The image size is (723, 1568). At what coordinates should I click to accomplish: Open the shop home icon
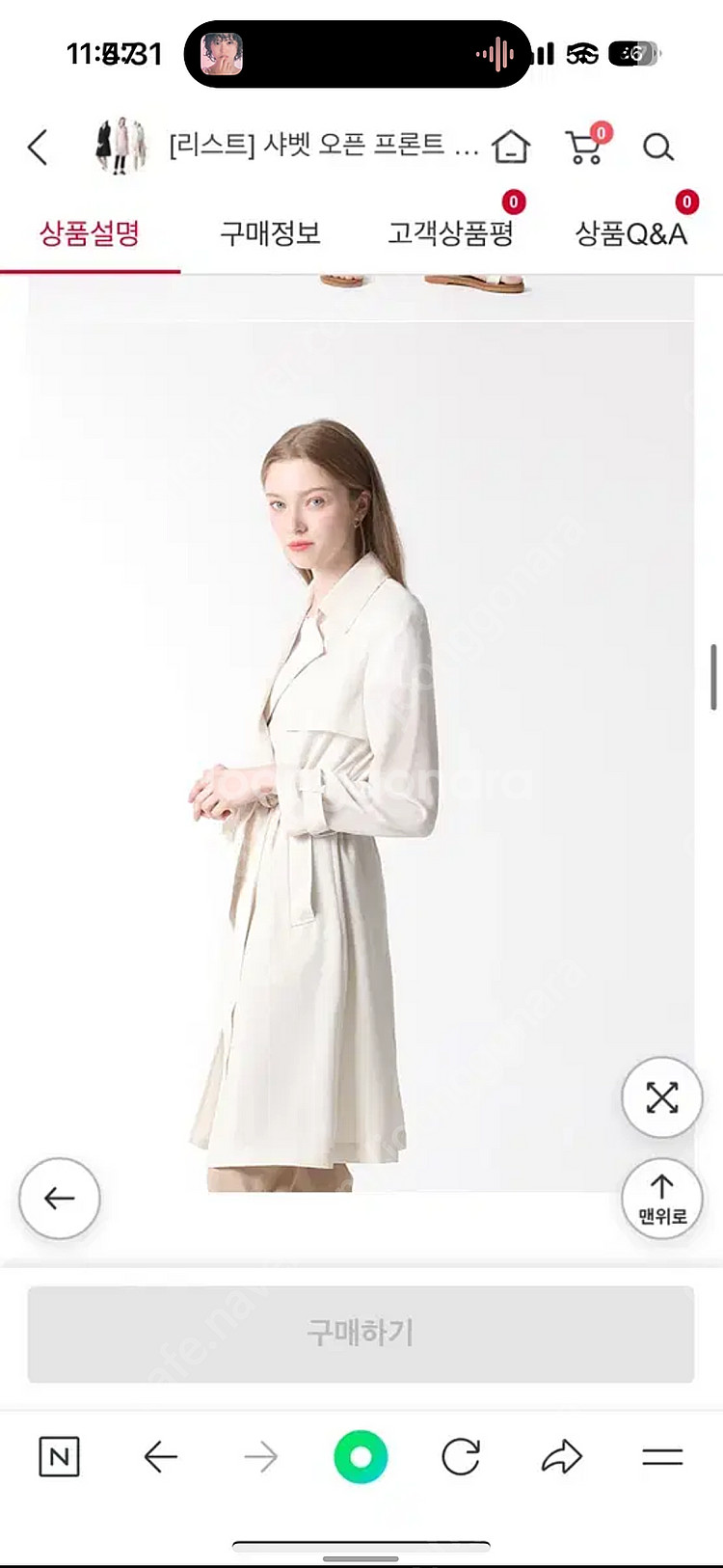[511, 148]
